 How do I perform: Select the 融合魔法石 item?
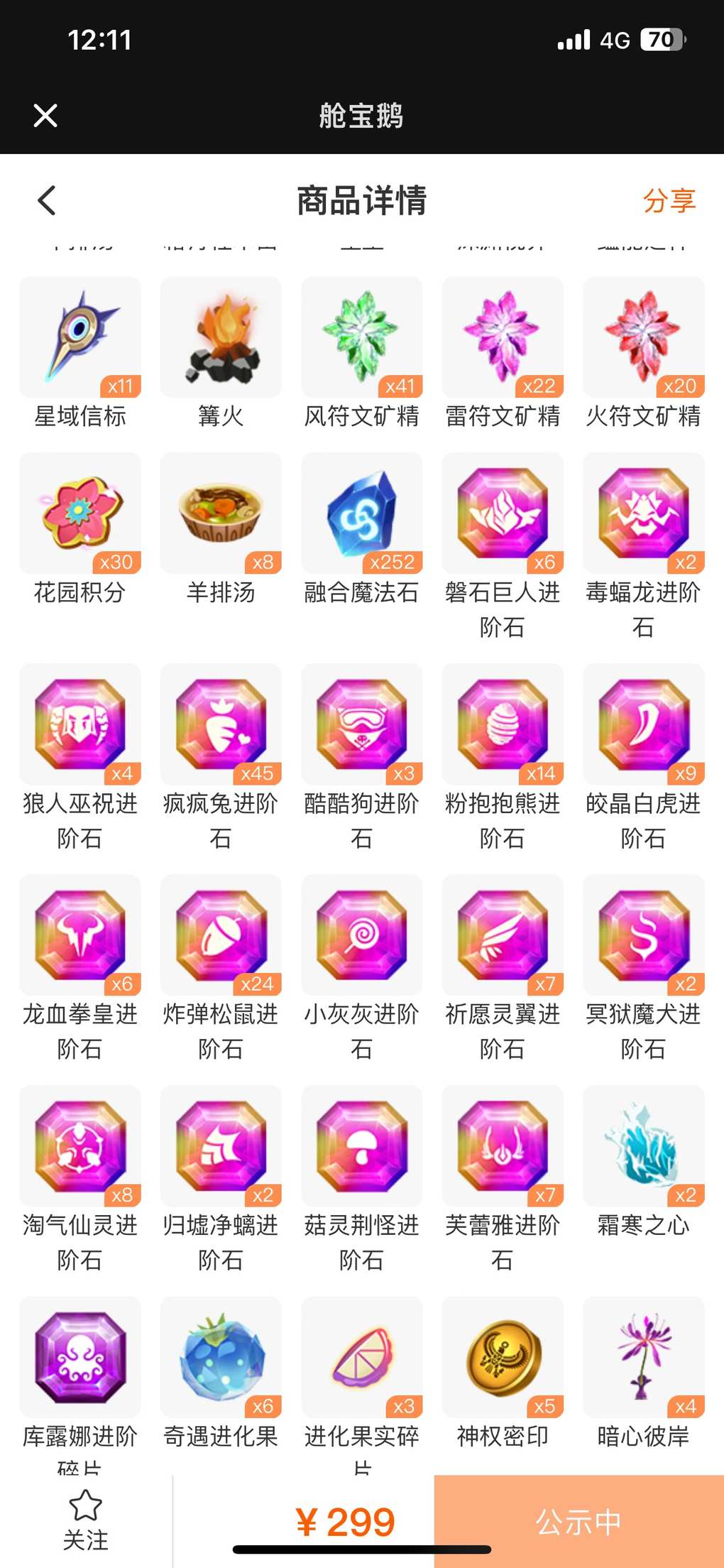(361, 513)
